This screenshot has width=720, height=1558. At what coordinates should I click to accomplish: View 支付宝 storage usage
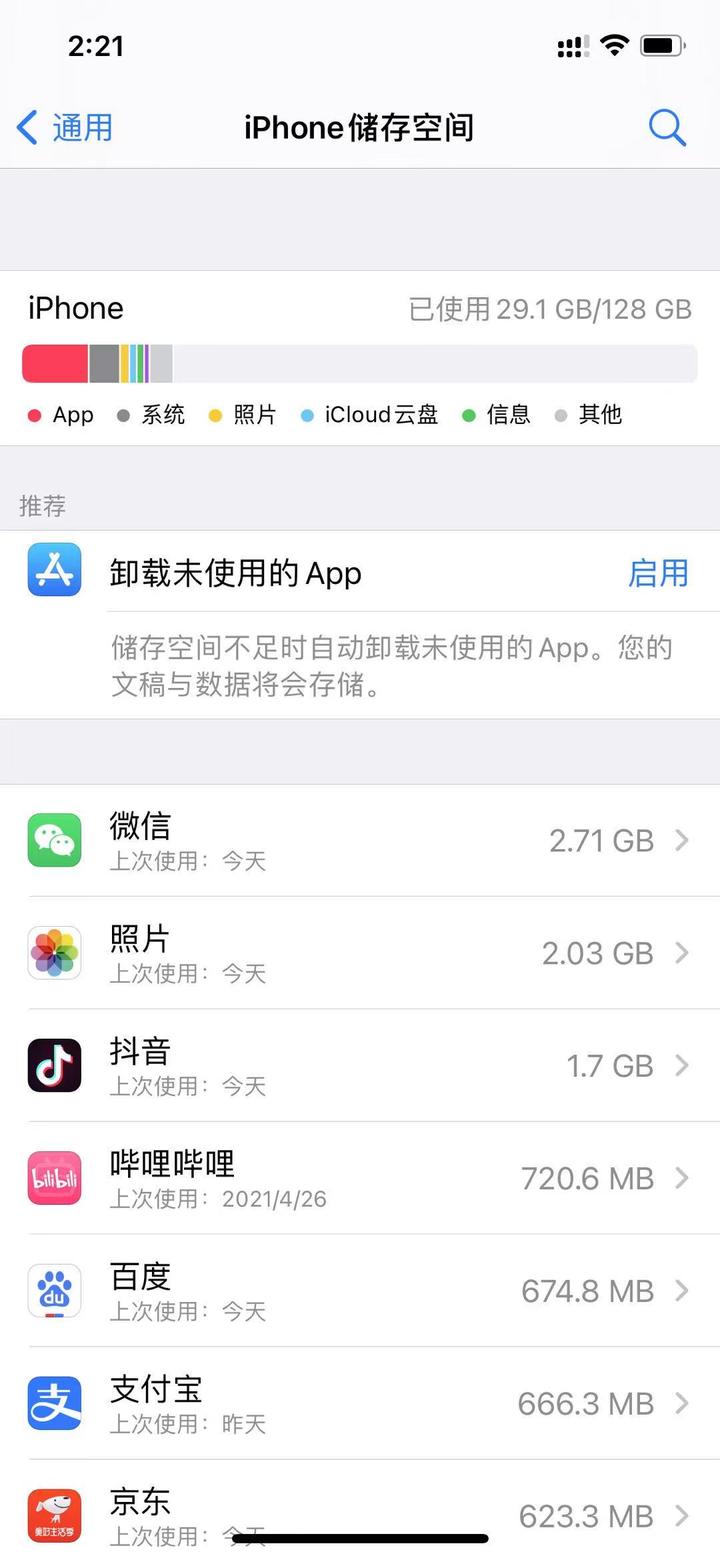tap(360, 1404)
